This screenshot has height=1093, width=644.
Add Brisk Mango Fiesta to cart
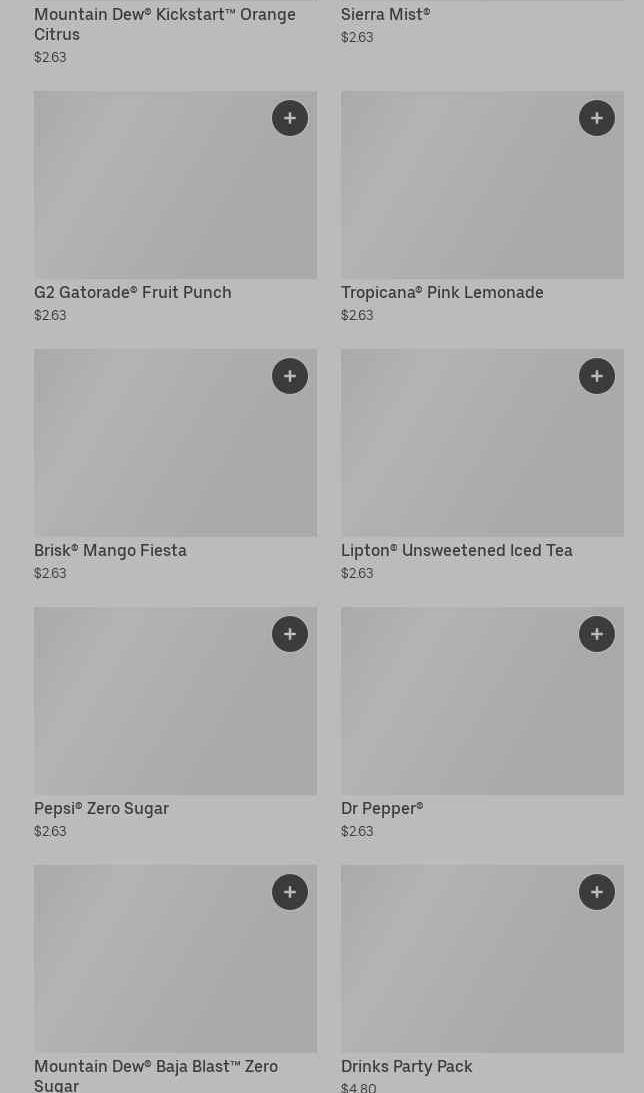coord(290,376)
